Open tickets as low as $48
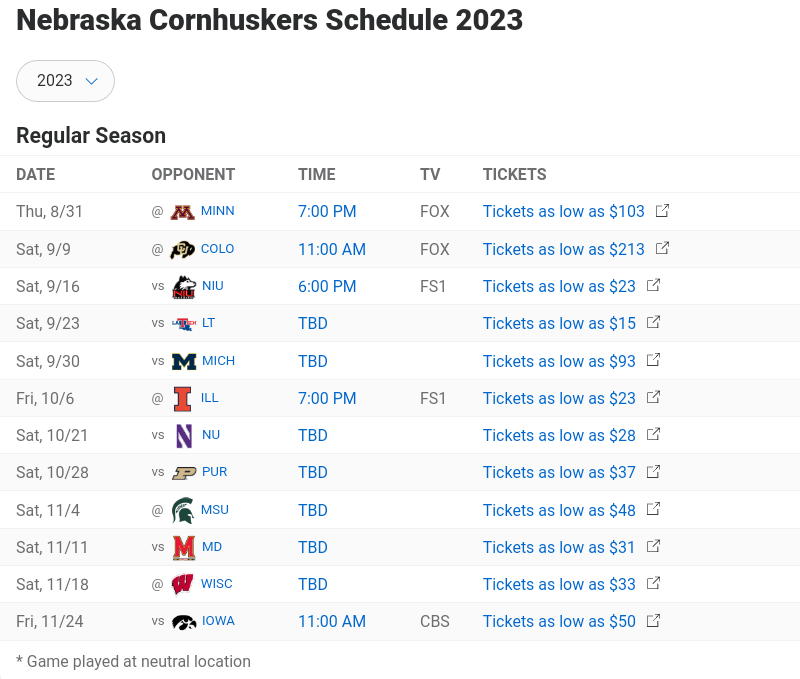Screen dimensions: 800x679 [559, 510]
